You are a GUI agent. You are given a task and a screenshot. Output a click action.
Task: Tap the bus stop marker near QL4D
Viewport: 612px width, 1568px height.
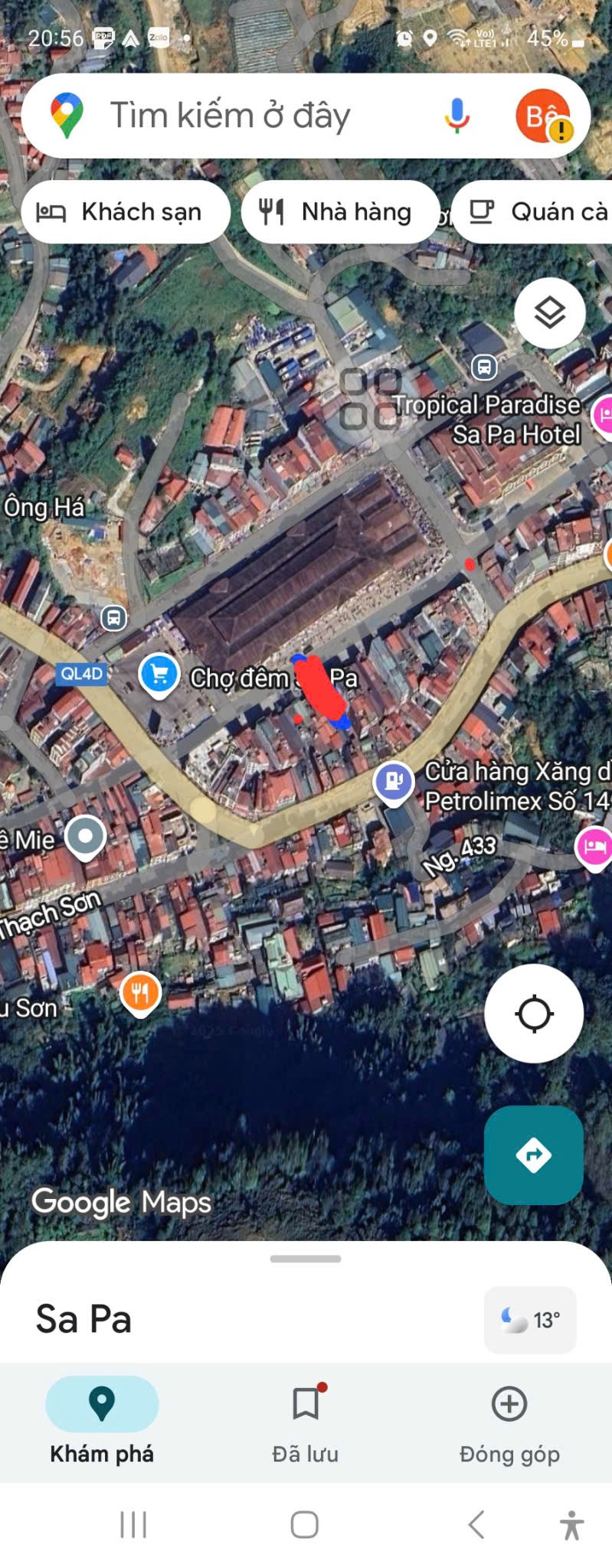[x=114, y=617]
